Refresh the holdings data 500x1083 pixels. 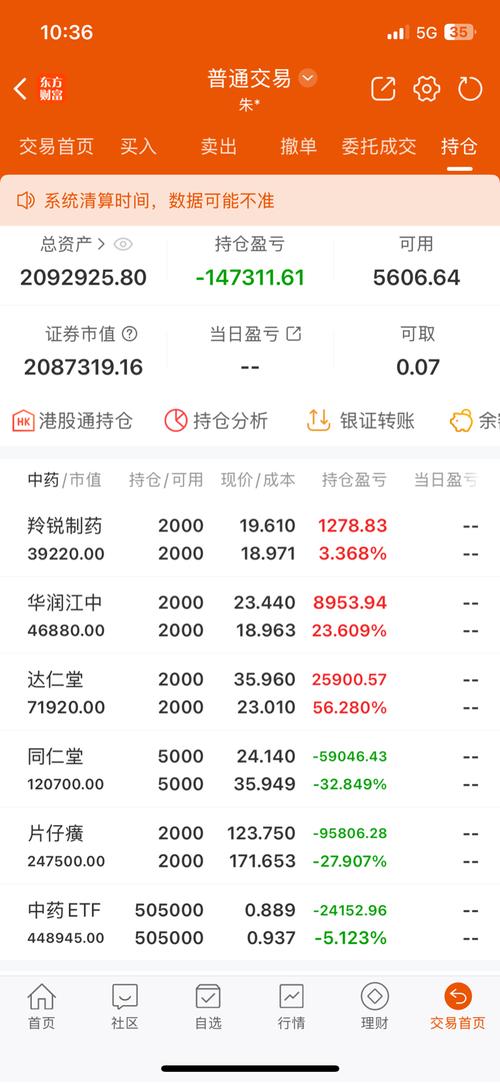point(470,88)
